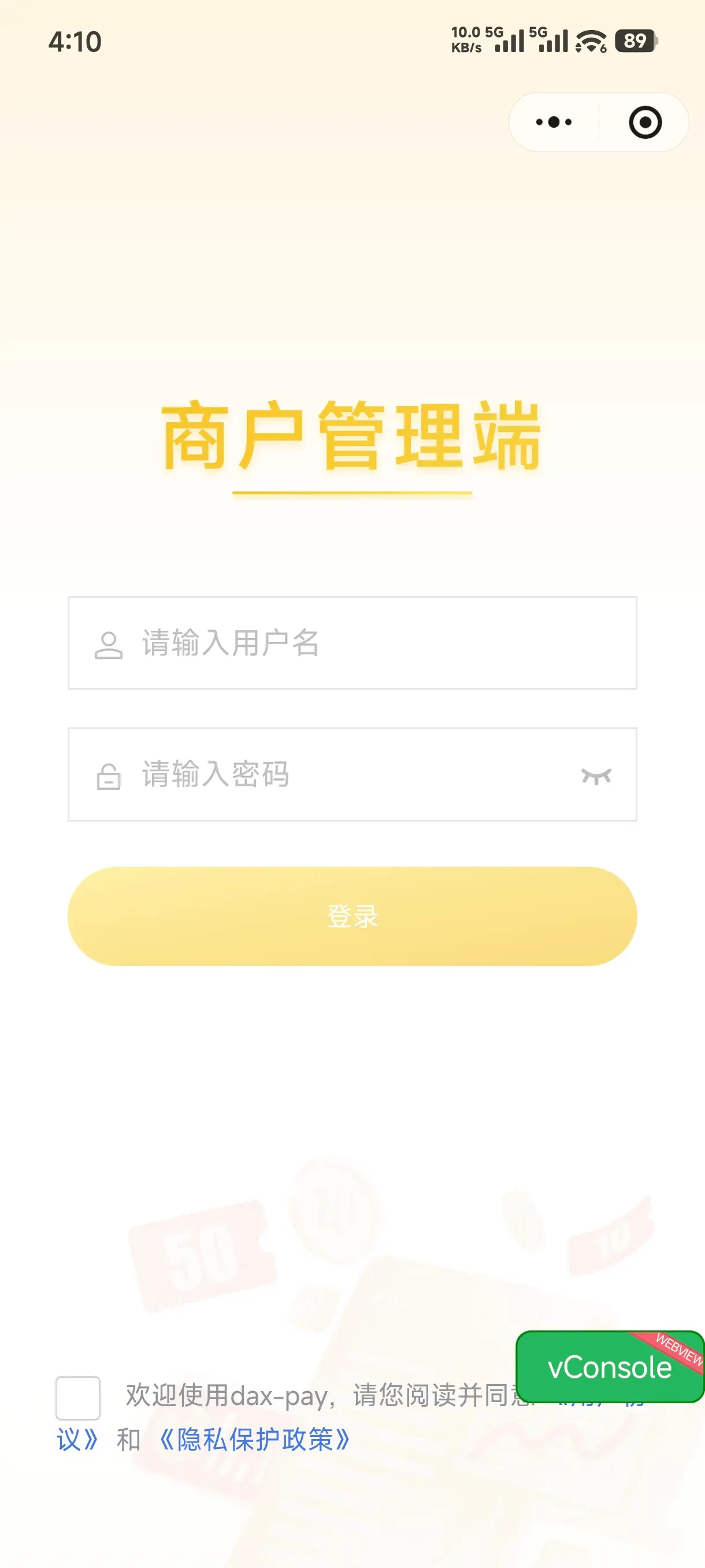The image size is (705, 1568).
Task: Tap the capsule close/target icon
Action: 644,122
